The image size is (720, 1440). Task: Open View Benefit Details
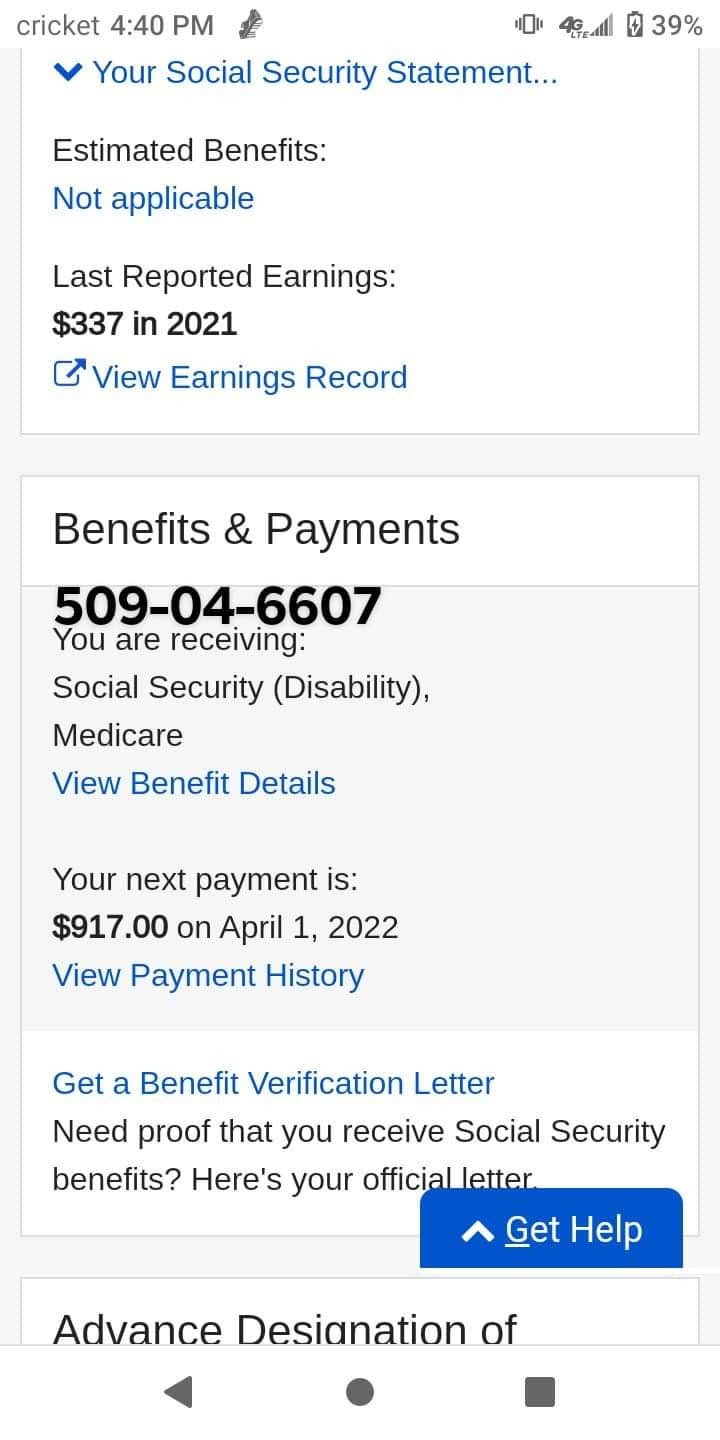194,783
